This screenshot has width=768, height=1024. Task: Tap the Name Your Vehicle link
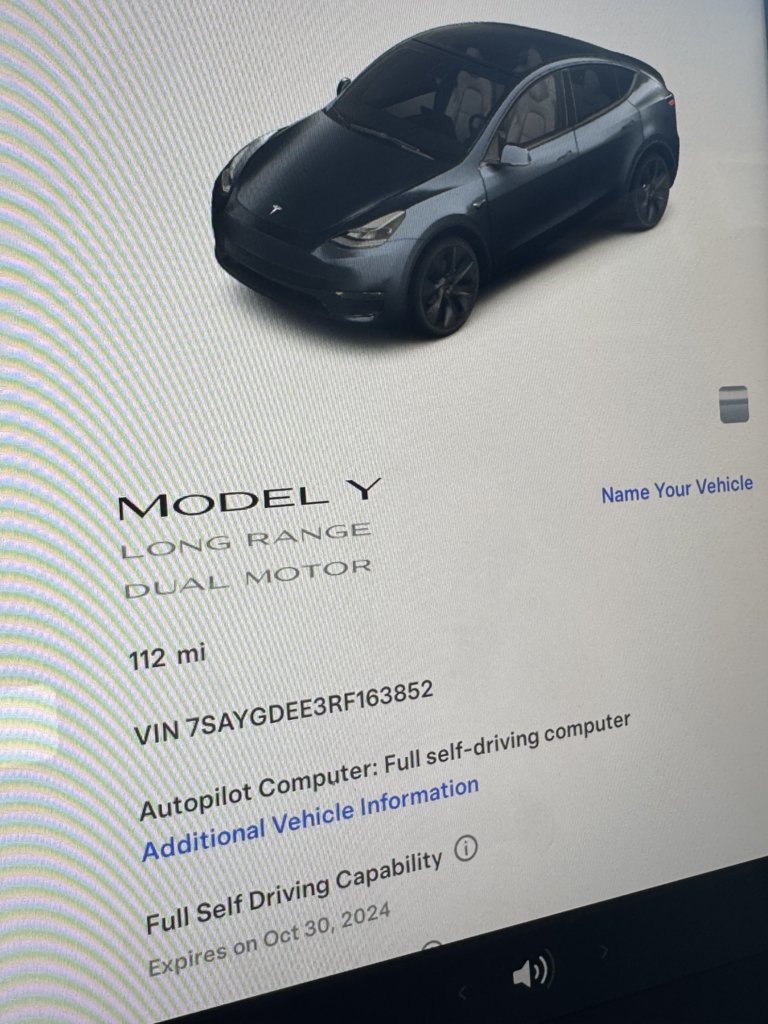tap(677, 489)
